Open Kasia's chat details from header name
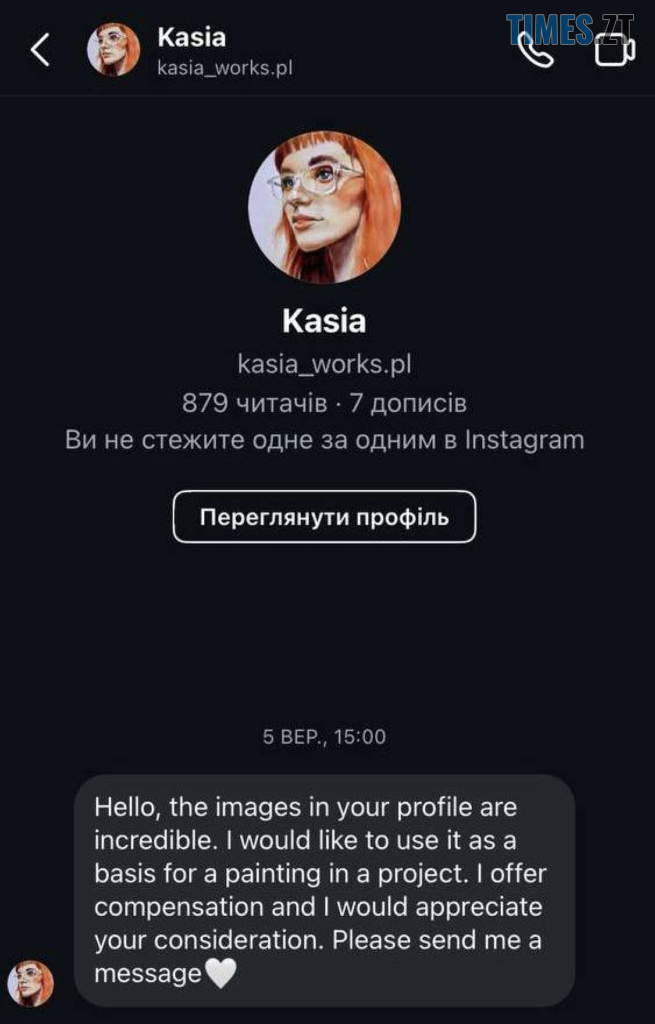Viewport: 655px width, 1024px height. pyautogui.click(x=192, y=38)
